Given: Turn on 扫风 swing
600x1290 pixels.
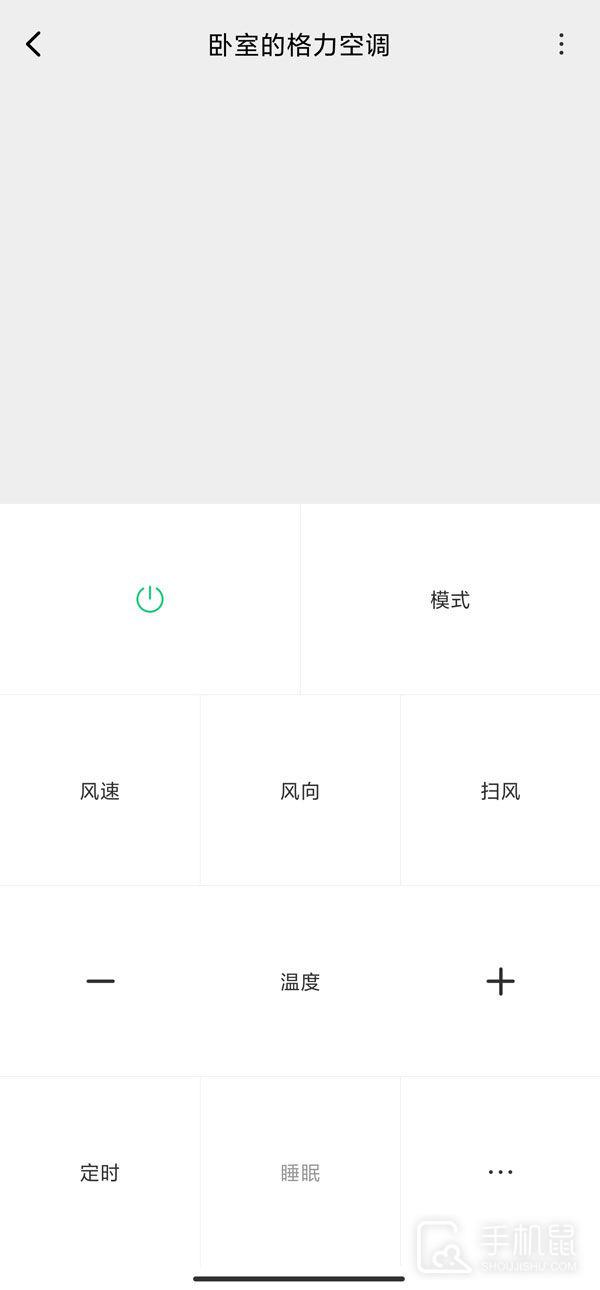Looking at the screenshot, I should point(500,791).
